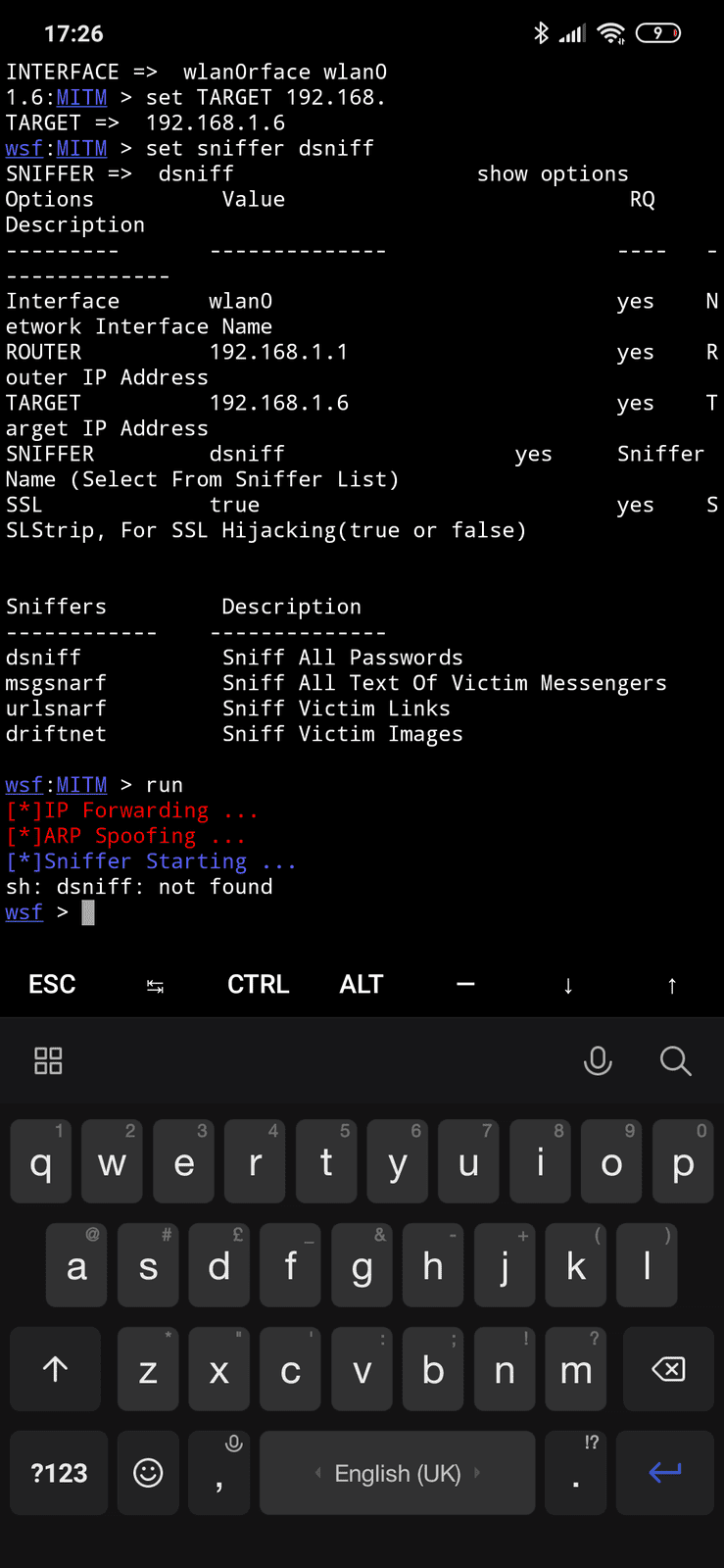This screenshot has height=1568, width=724.
Task: Open the keyboard tools grid menu
Action: click(x=48, y=1060)
